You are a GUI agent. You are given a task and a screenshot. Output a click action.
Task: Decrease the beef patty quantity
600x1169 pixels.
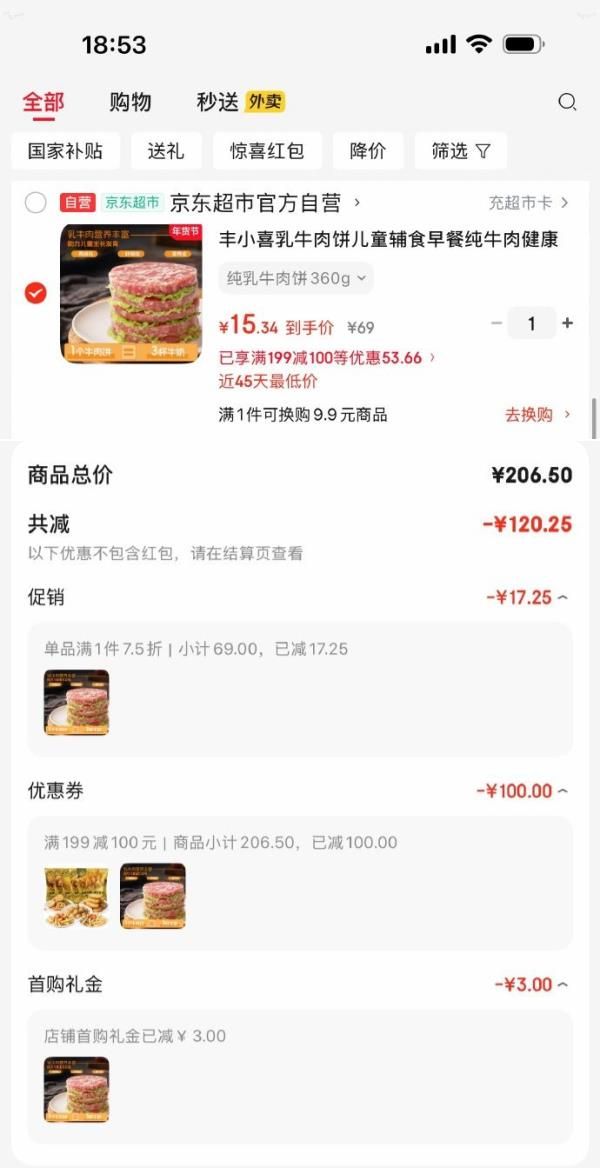[497, 323]
